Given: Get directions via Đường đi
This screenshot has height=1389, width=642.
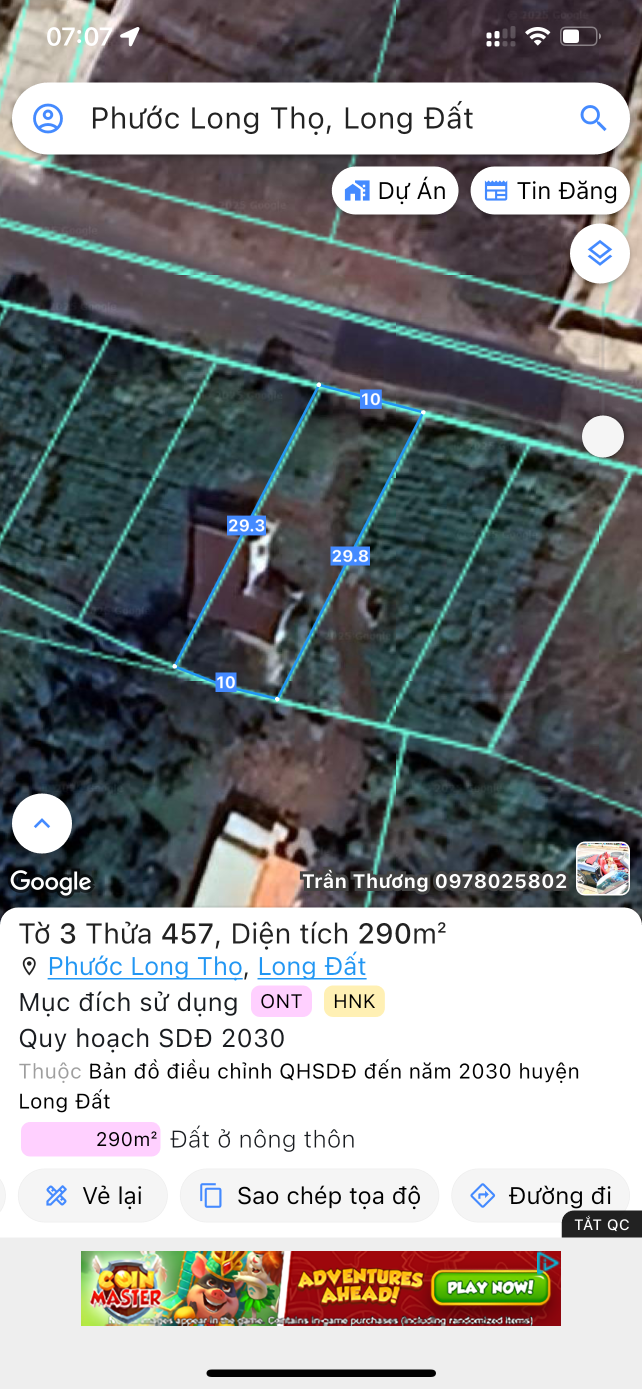Looking at the screenshot, I should coord(540,1196).
